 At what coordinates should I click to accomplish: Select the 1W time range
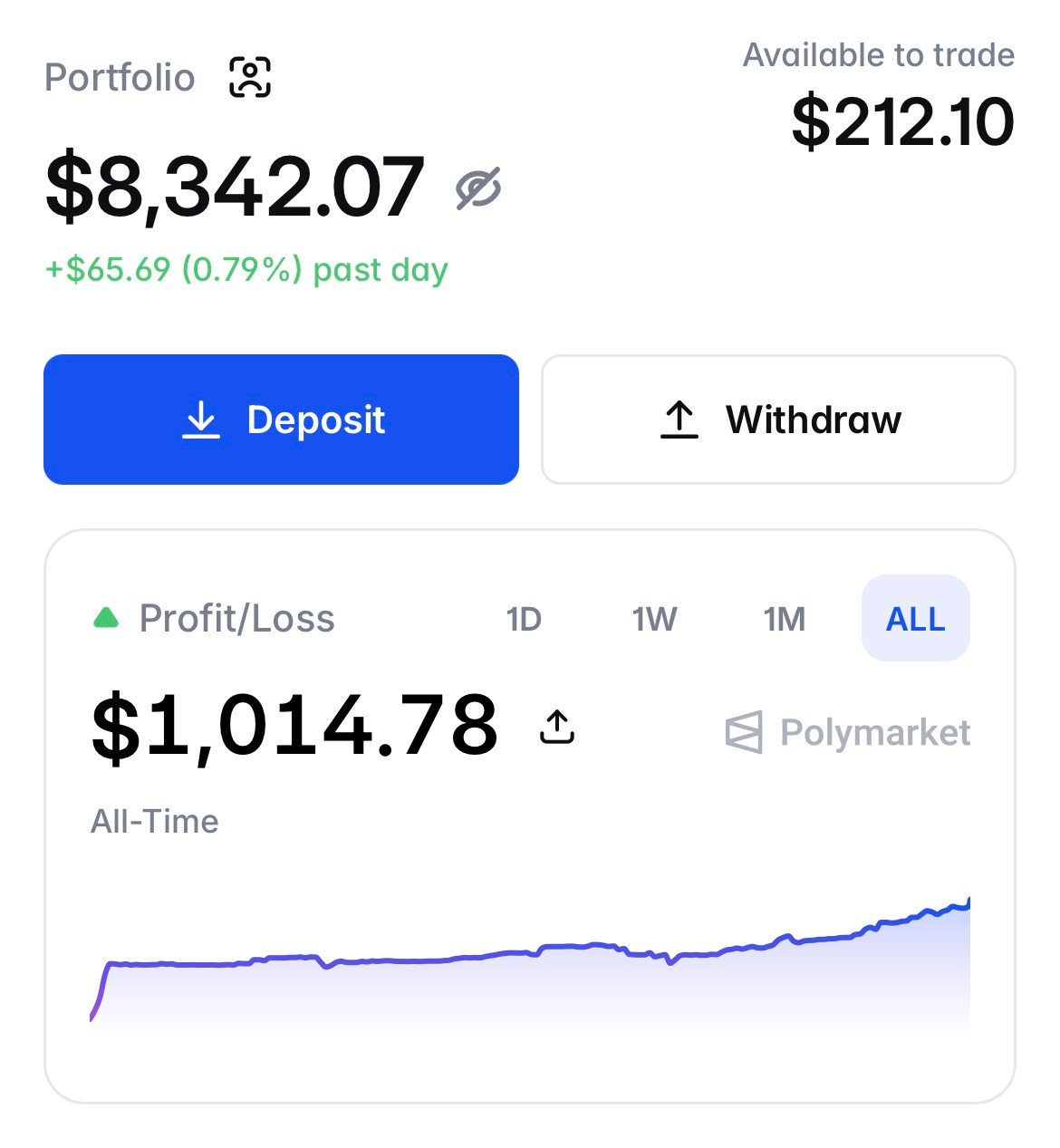pos(654,619)
